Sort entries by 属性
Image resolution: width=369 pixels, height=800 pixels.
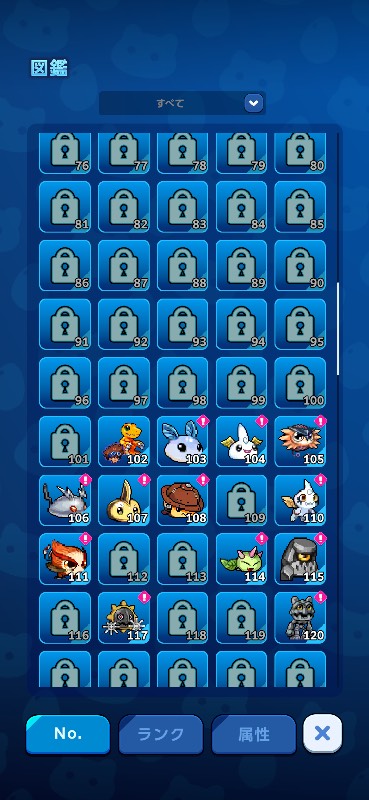254,734
